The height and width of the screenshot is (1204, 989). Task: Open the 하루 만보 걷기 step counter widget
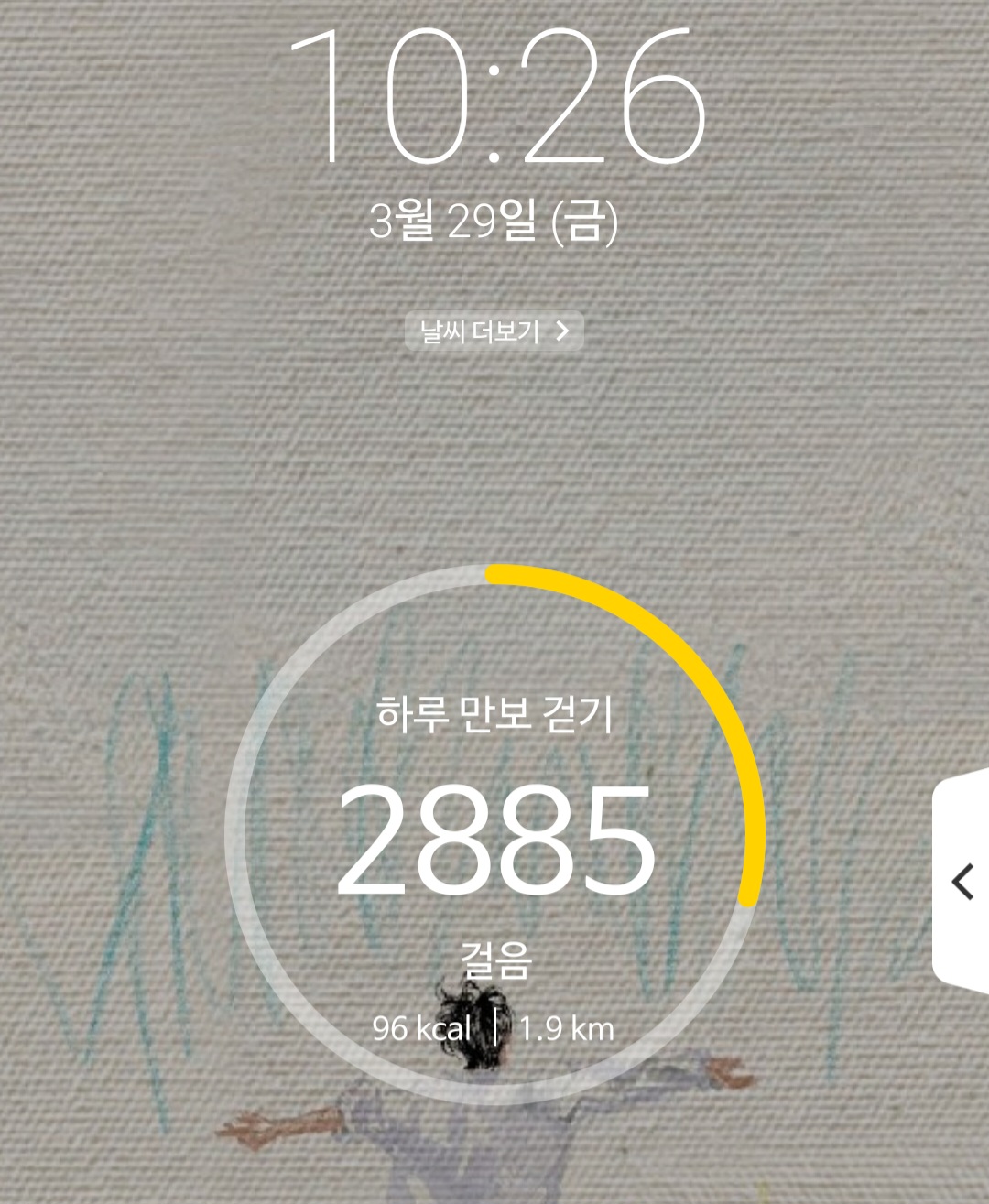(494, 835)
